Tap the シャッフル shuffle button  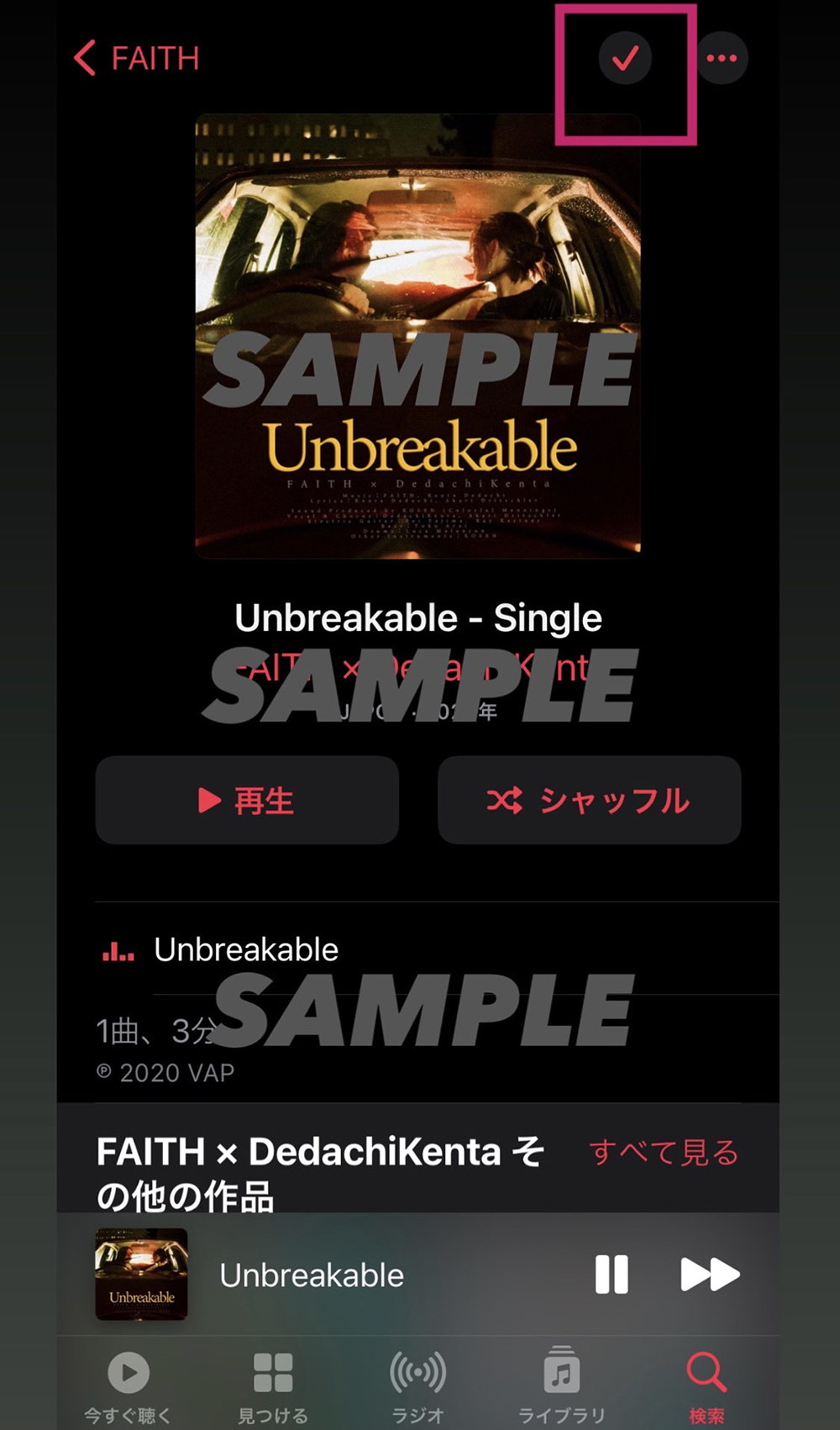[589, 800]
